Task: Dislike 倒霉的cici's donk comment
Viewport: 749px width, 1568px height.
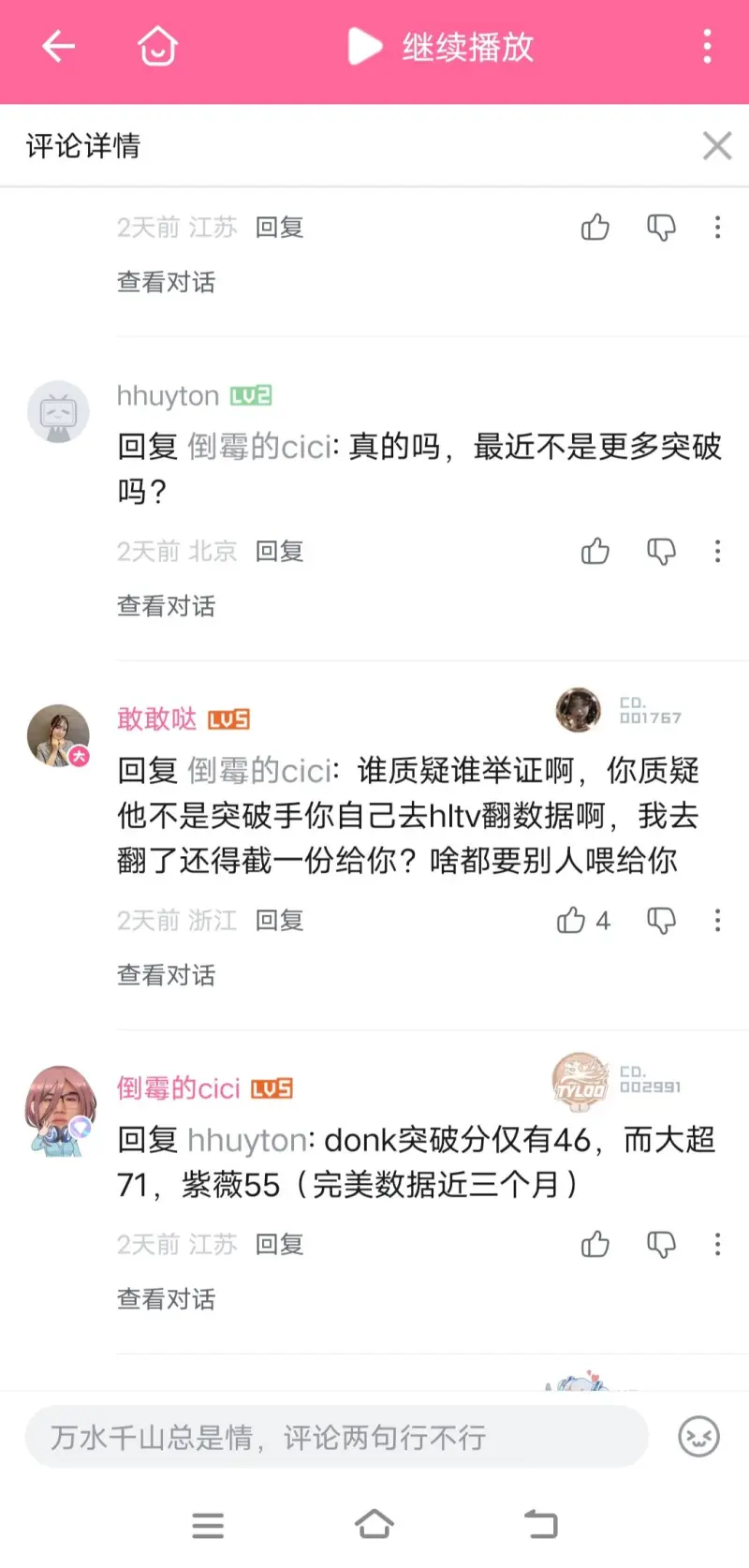Action: click(661, 1244)
